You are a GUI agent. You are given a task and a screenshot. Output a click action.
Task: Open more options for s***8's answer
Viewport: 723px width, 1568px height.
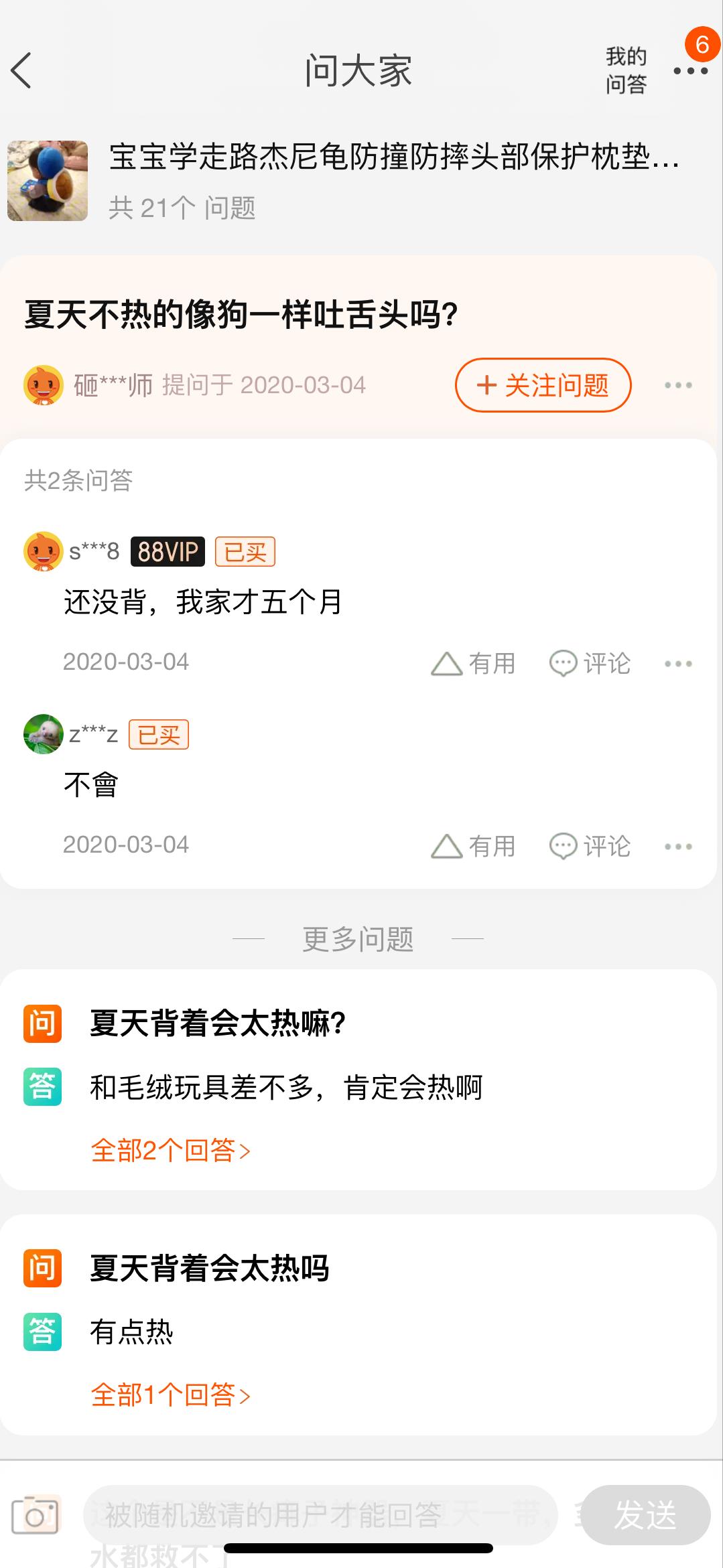point(678,664)
